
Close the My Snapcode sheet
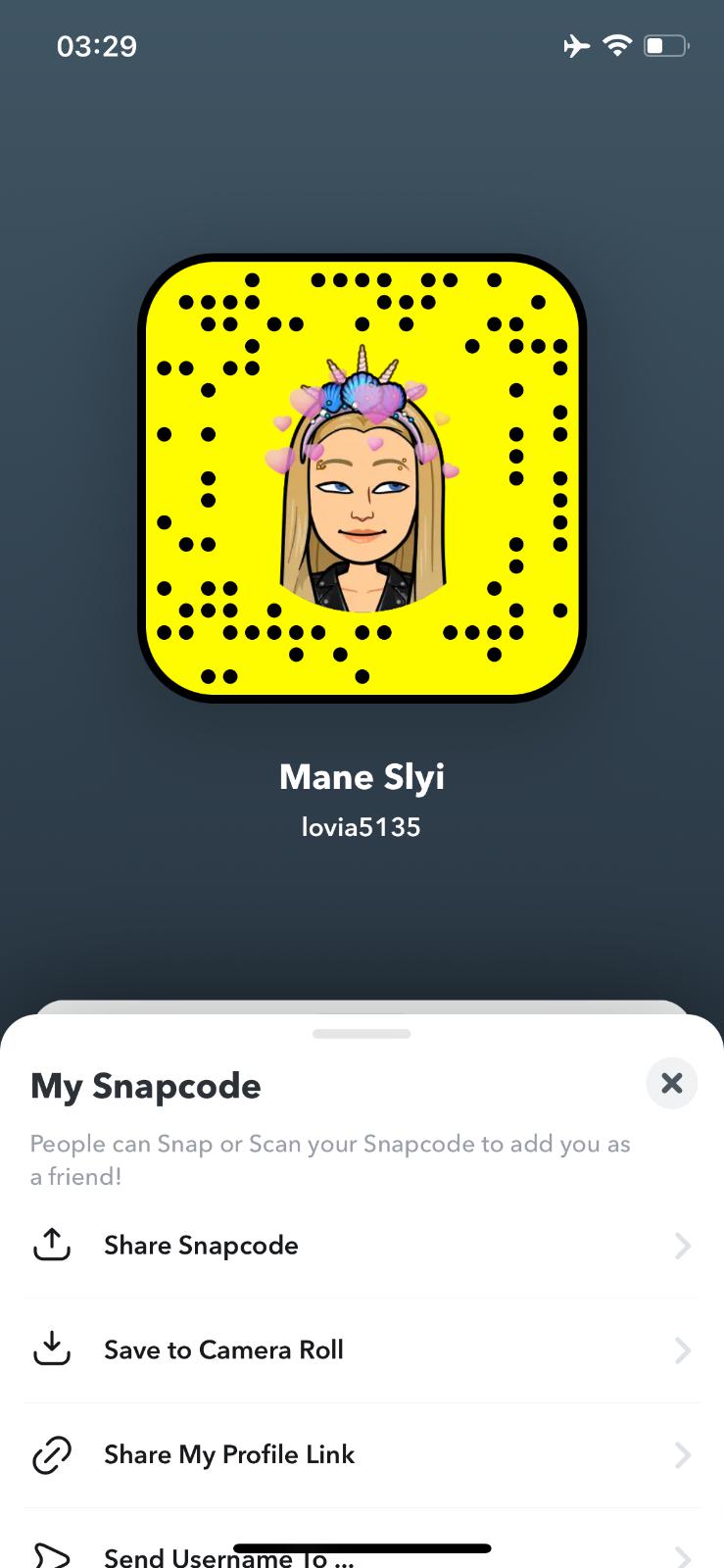point(671,1083)
